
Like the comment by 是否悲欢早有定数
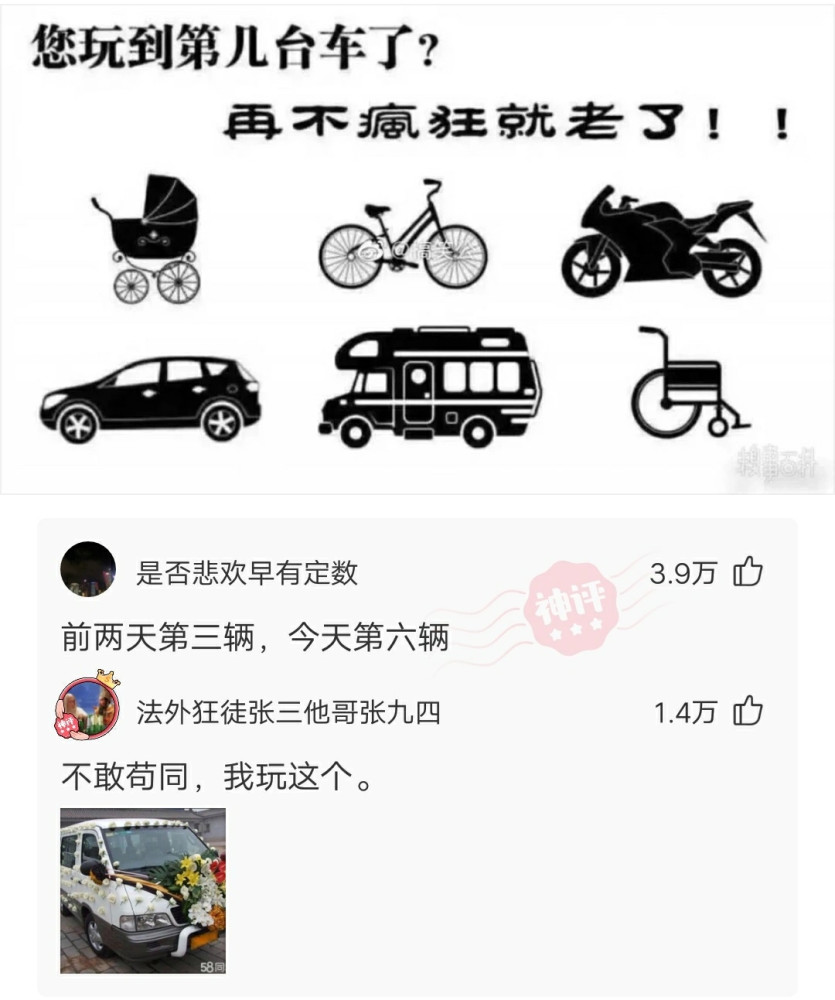coord(748,572)
